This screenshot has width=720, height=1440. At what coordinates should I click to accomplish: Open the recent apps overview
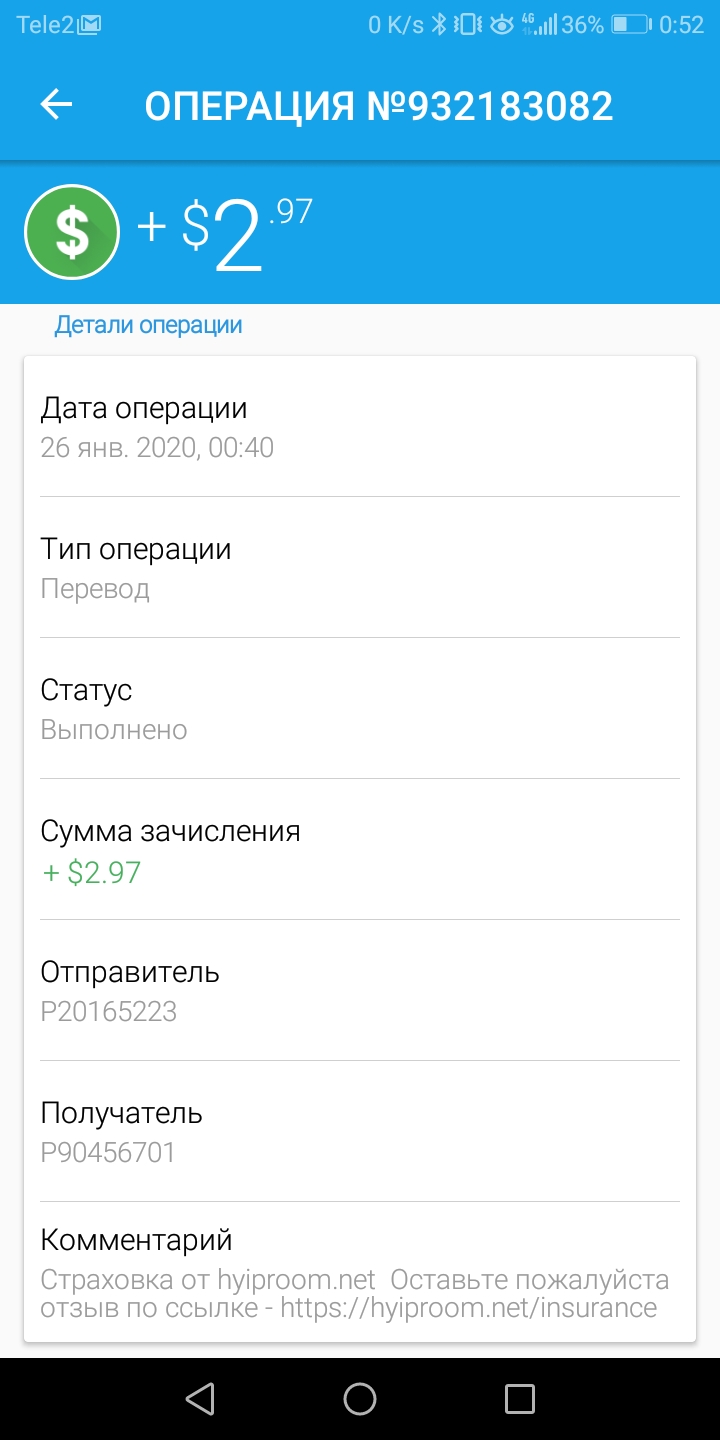[x=520, y=1398]
